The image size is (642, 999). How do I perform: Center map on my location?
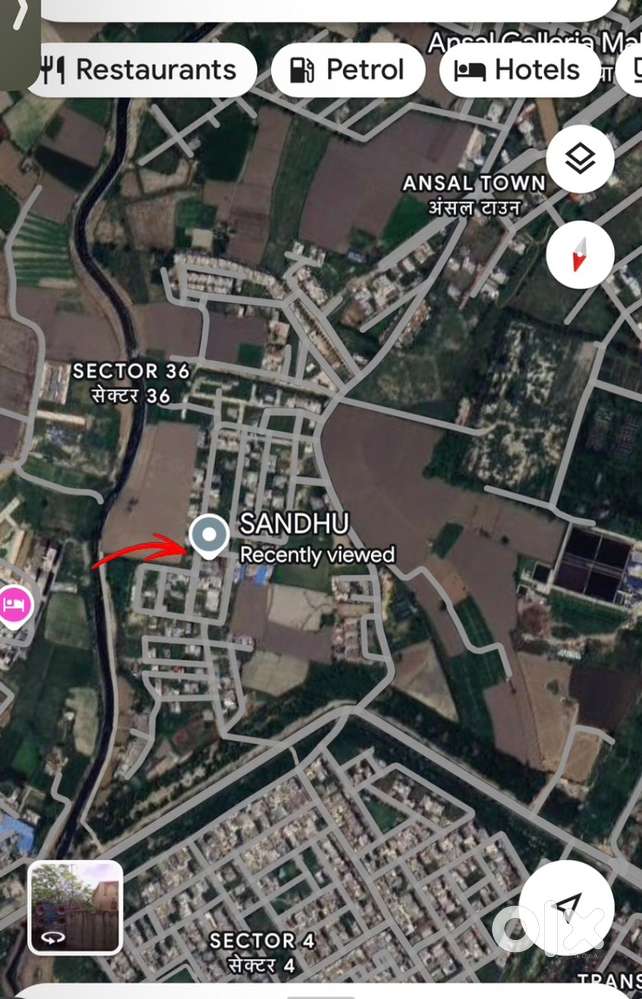pos(567,907)
